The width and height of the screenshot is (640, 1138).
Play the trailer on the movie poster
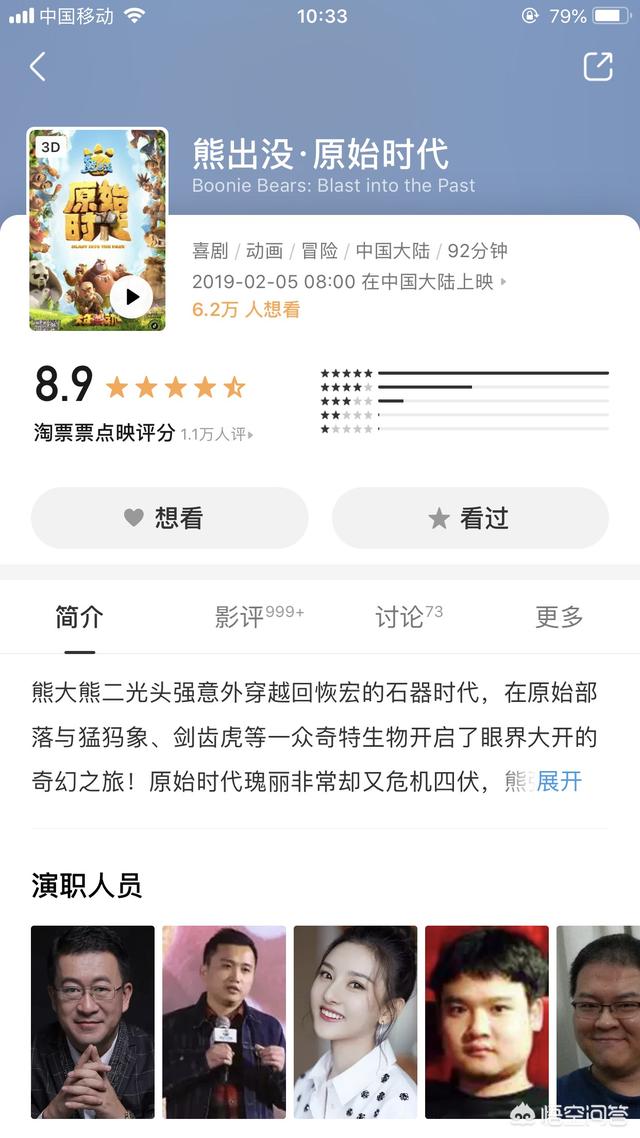pyautogui.click(x=131, y=295)
